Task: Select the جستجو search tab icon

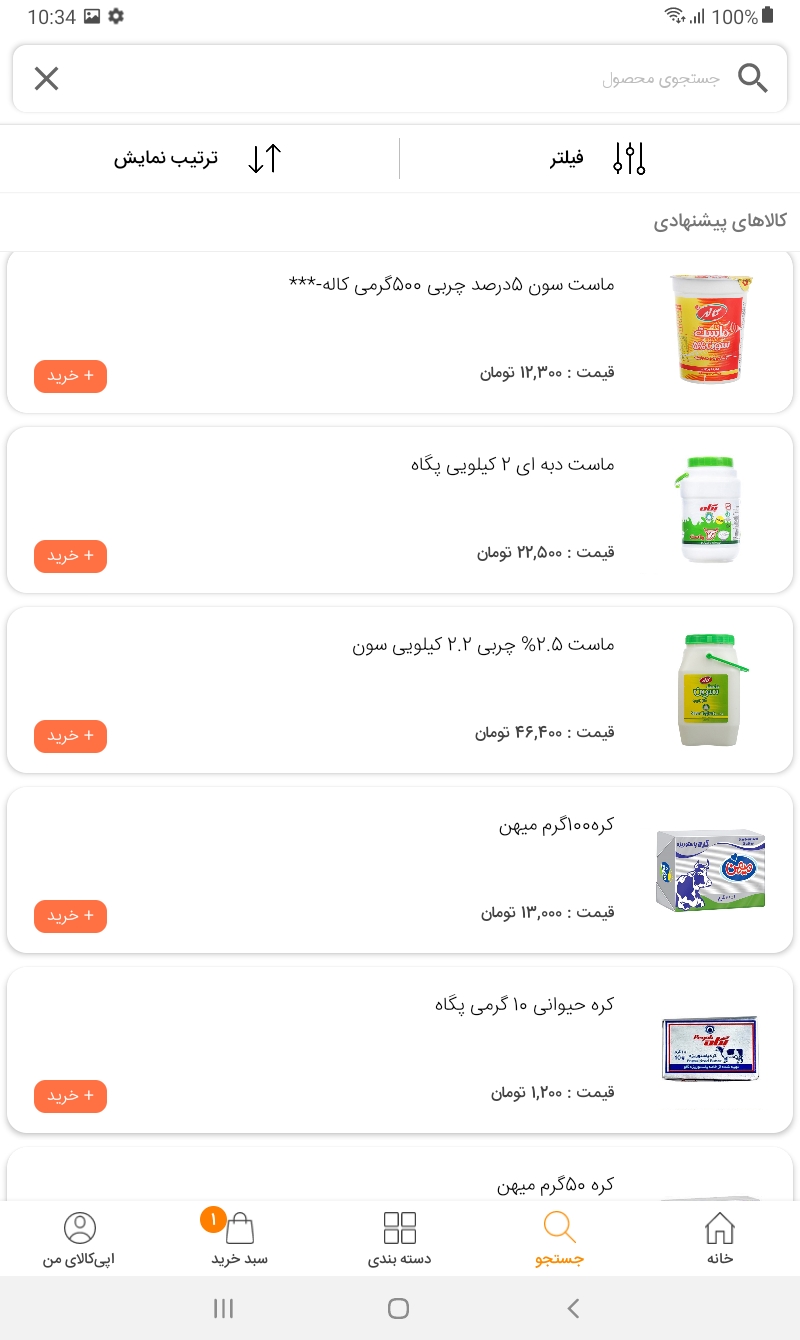Action: [559, 1226]
